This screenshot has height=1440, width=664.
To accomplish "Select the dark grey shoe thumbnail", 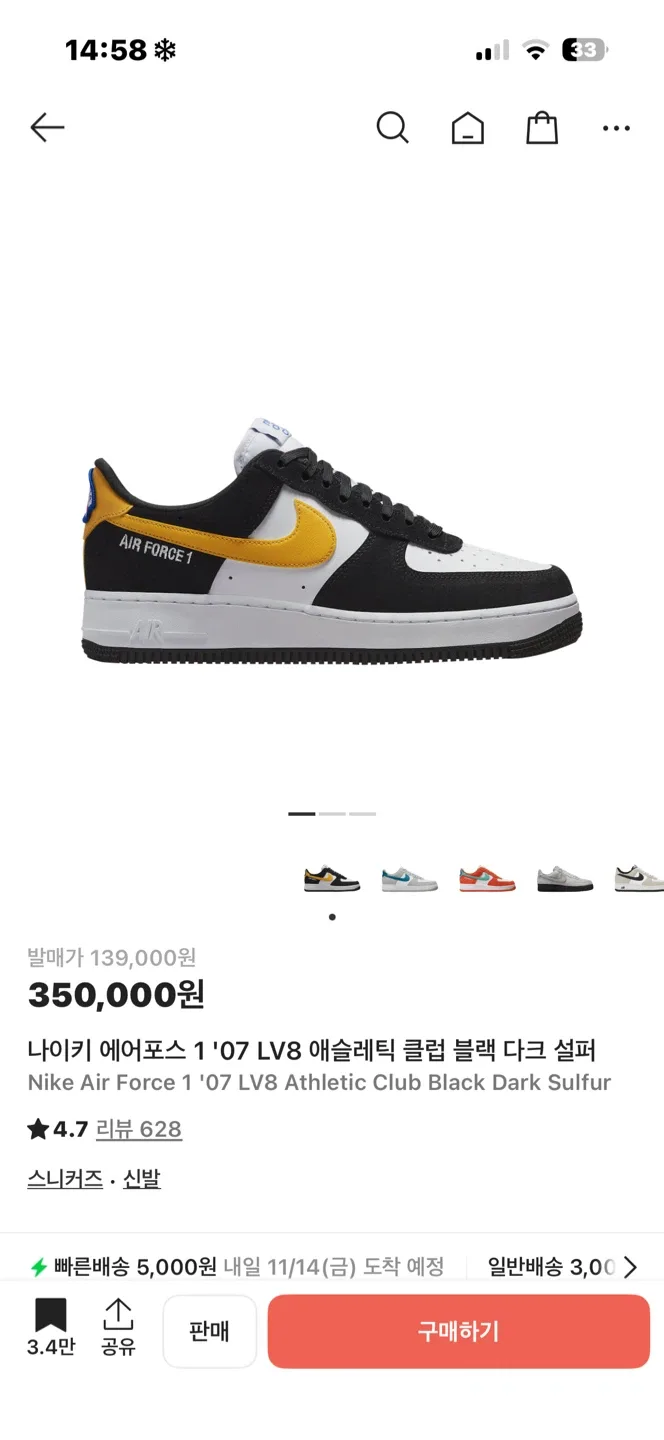I will tap(564, 879).
